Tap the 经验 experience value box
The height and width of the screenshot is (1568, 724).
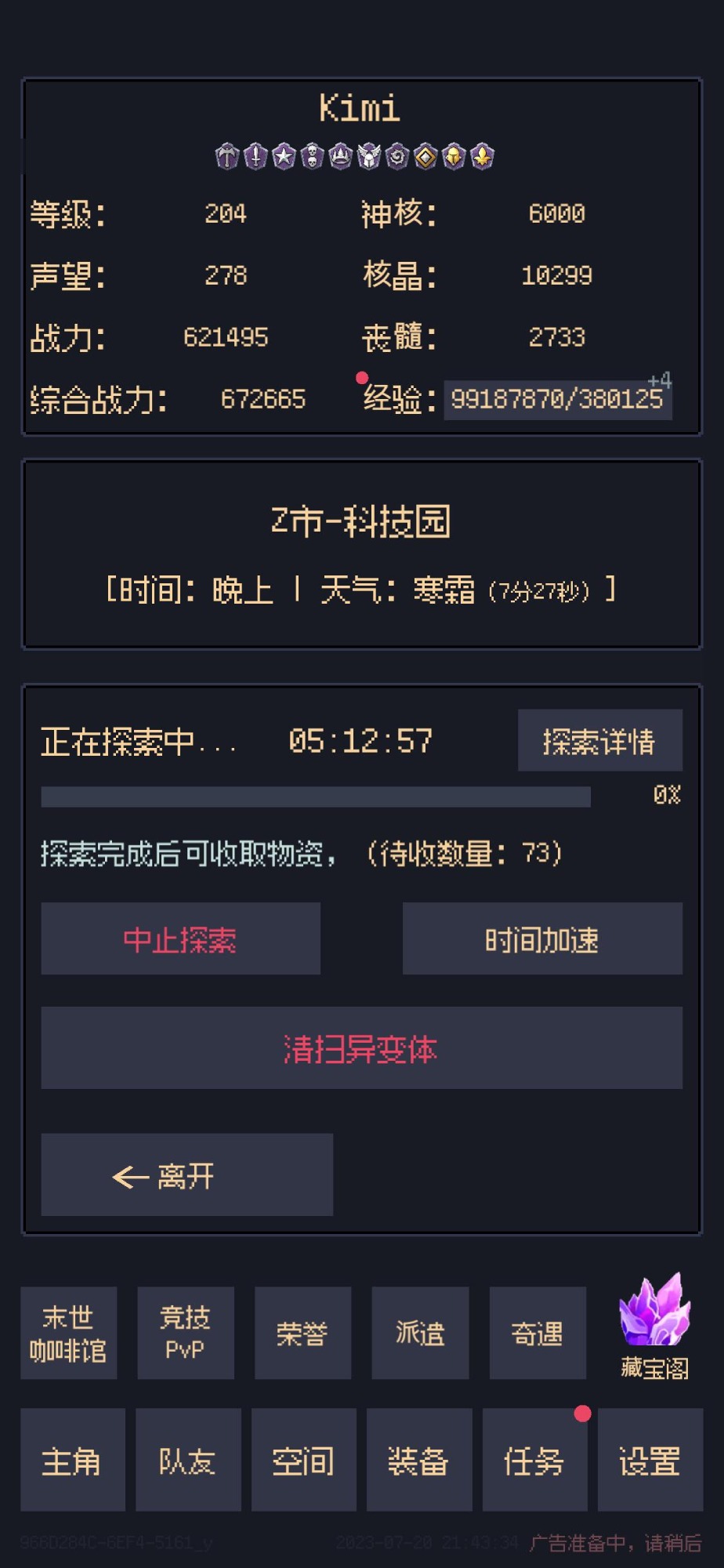pos(557,400)
